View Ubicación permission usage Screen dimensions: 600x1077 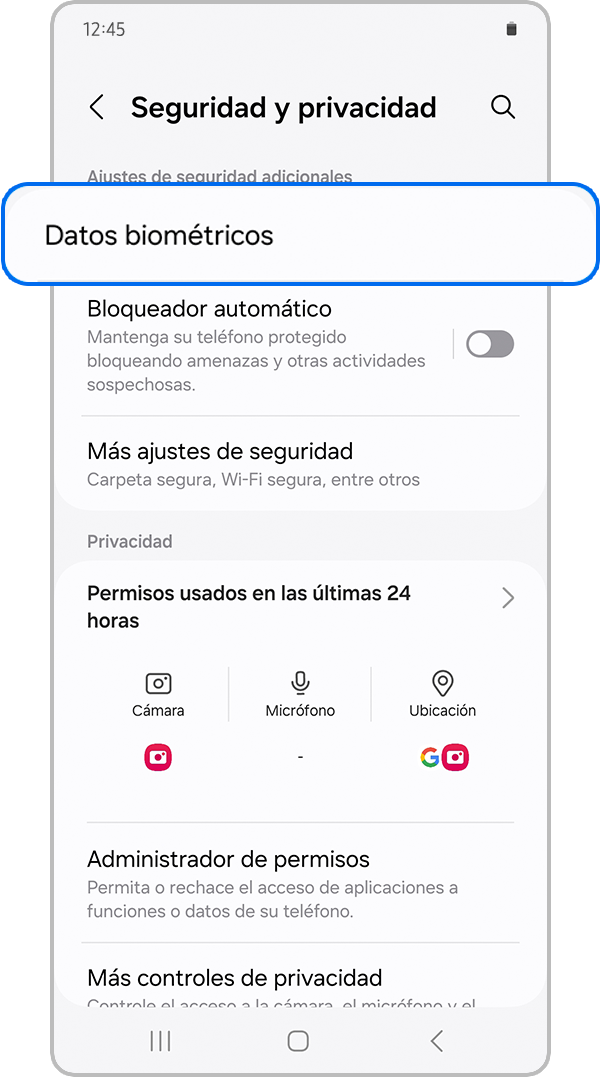pos(442,695)
